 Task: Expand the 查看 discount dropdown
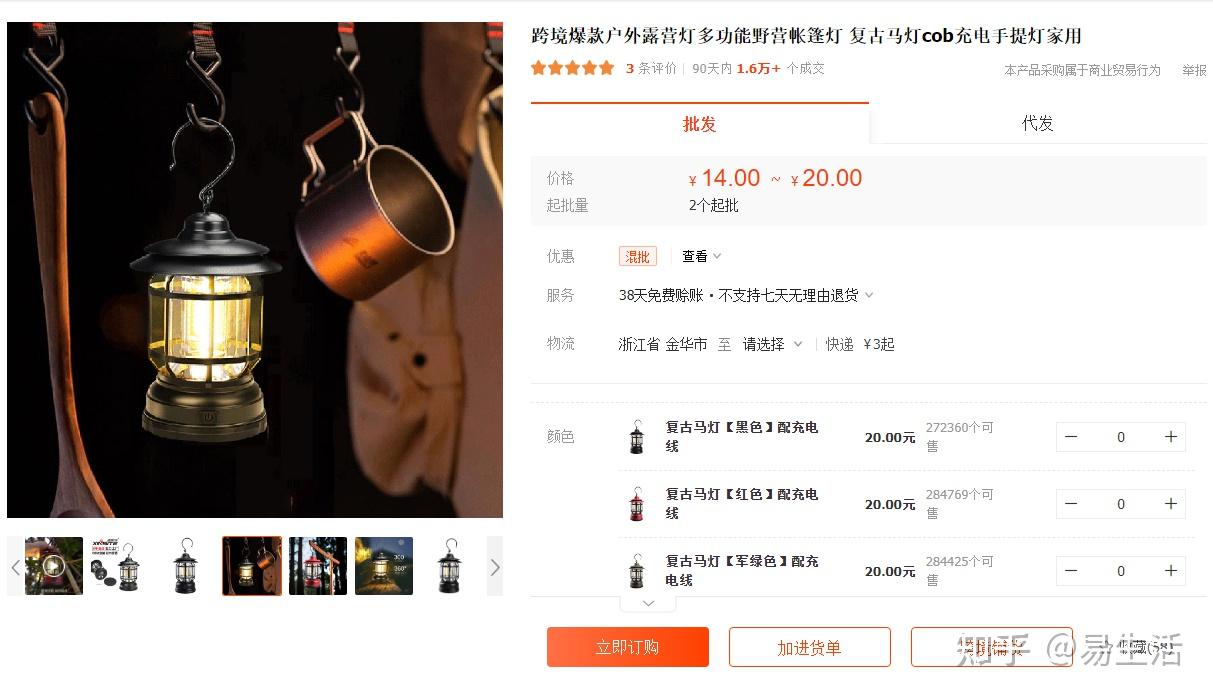[x=701, y=257]
